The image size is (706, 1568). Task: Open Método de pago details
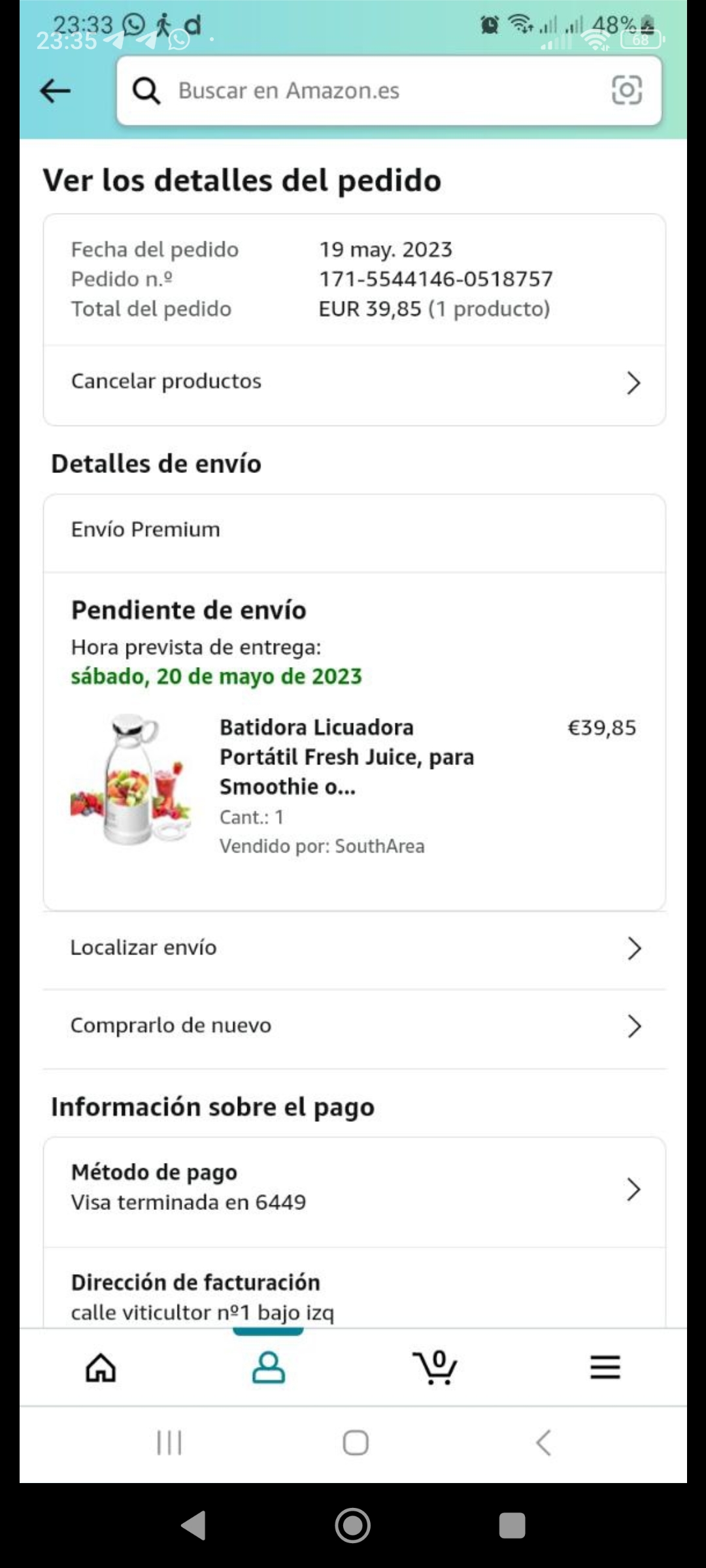tap(354, 1189)
